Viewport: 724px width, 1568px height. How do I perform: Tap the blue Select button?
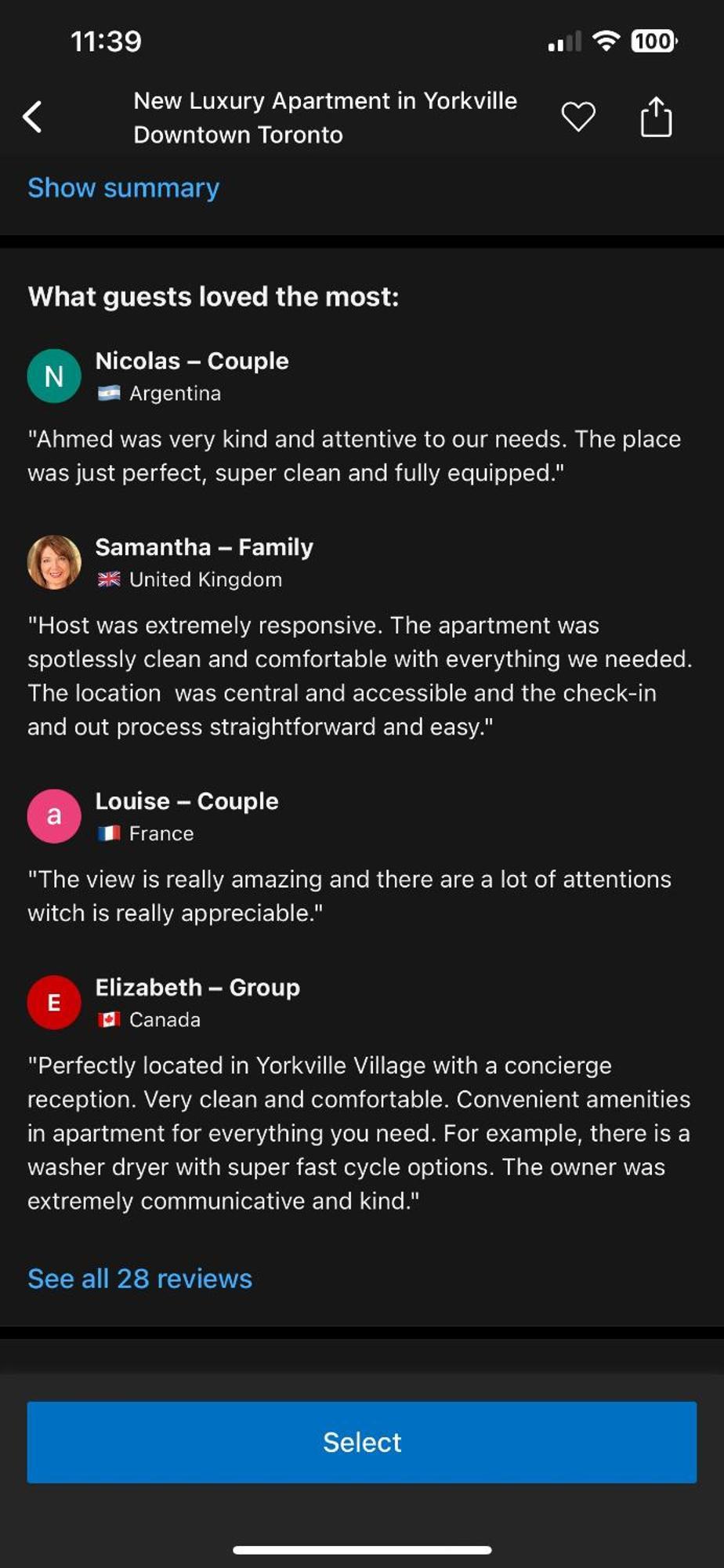pyautogui.click(x=362, y=1442)
